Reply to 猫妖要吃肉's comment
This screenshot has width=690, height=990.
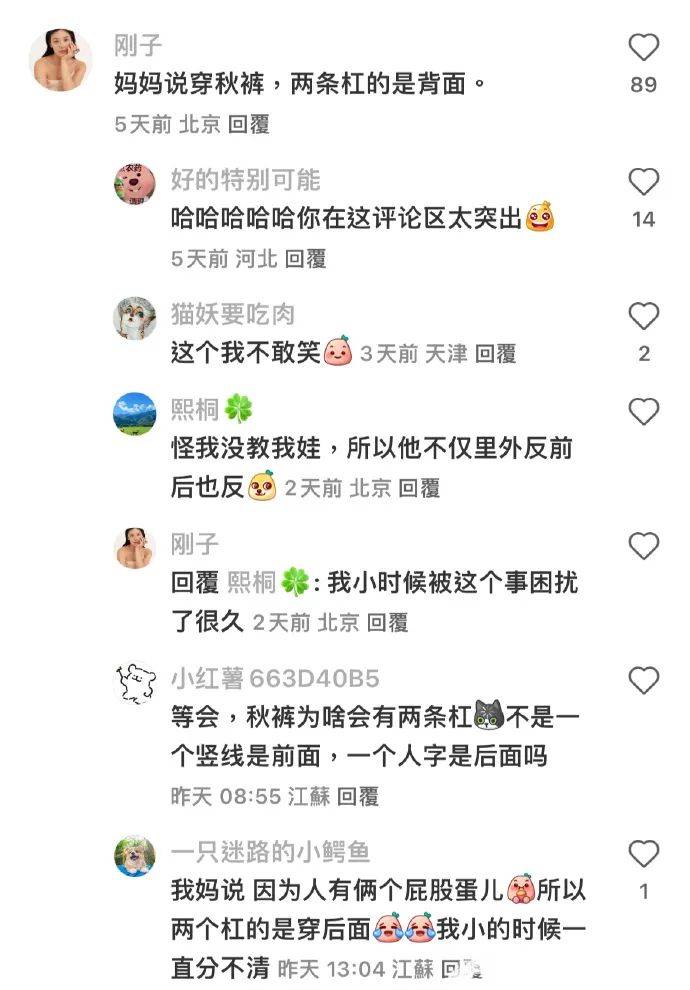tap(495, 354)
